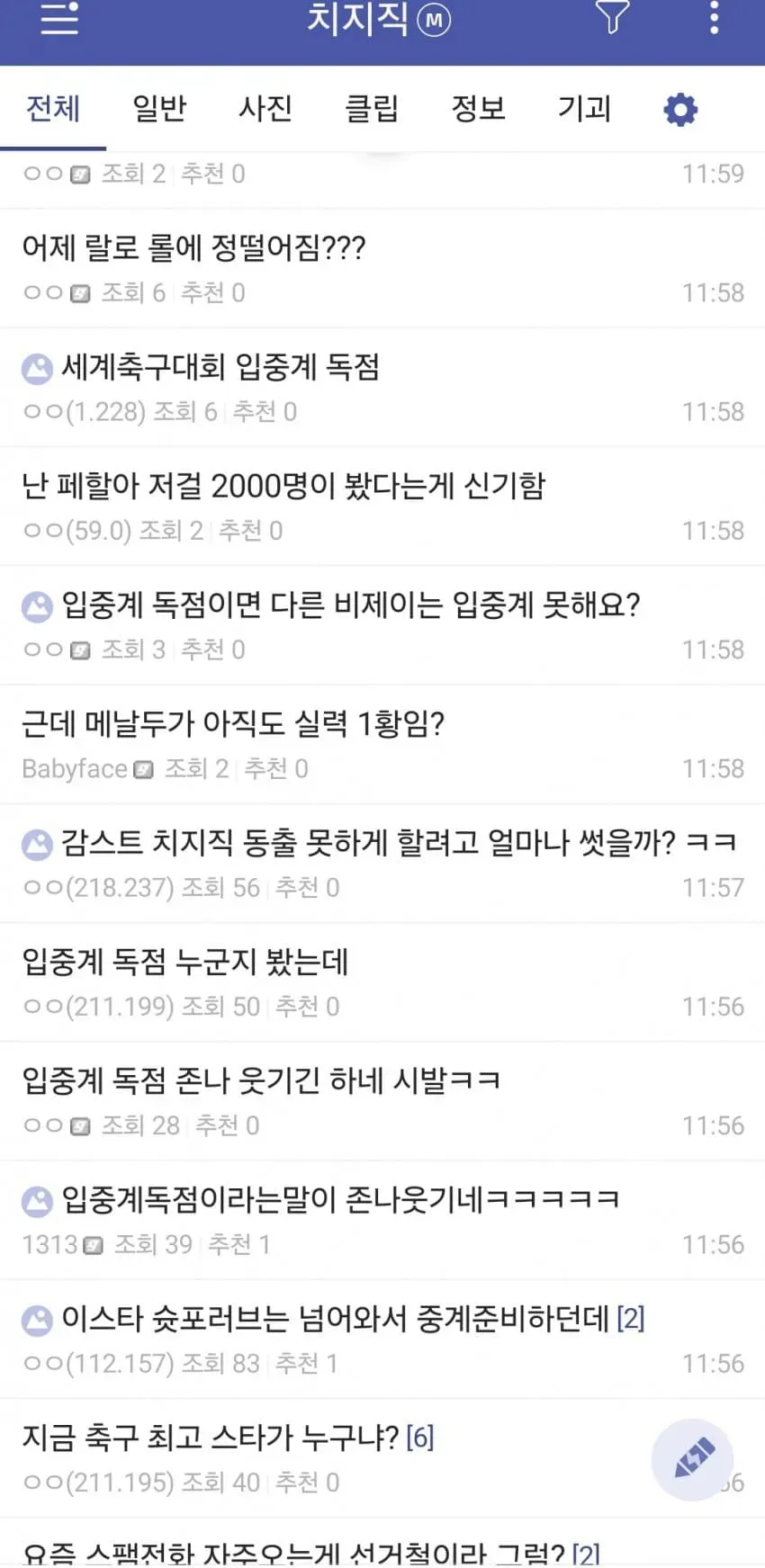Open post '이스타 슛포러브는 넘어와서 중계준비하던데'
The image size is (765, 1568).
(382, 1340)
